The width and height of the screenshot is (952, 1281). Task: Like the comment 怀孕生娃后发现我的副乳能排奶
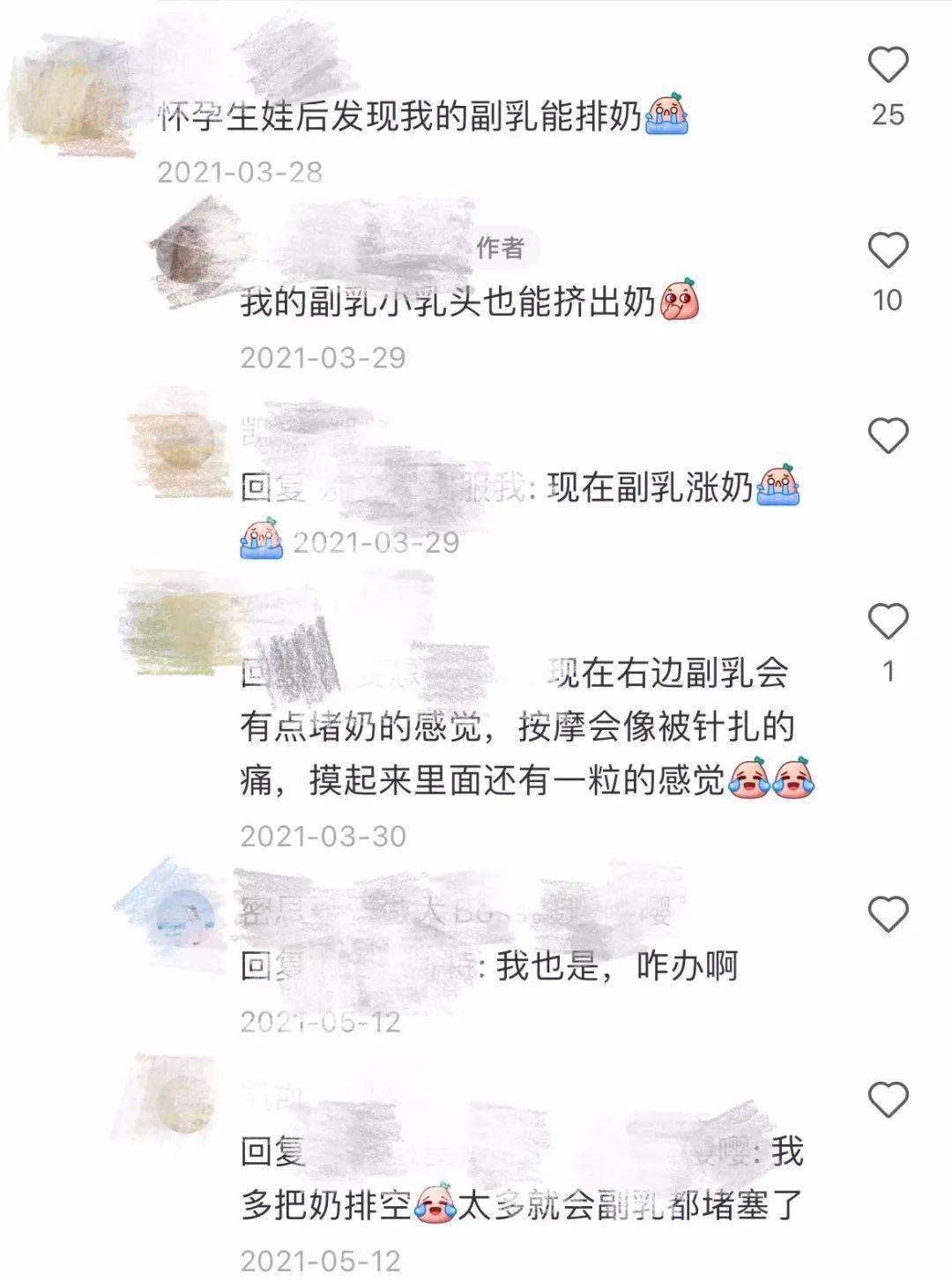click(888, 65)
